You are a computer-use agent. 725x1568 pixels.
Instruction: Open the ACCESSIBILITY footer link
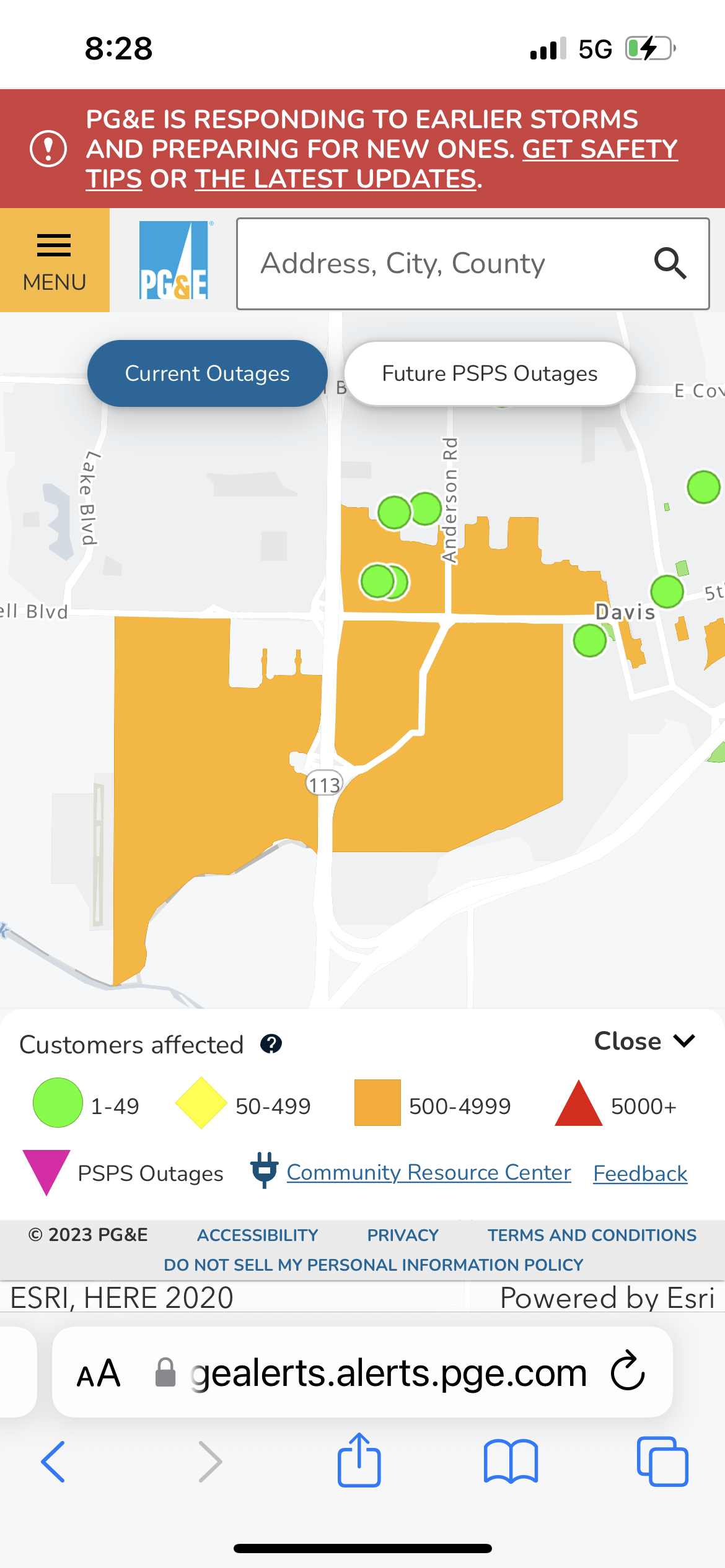click(x=257, y=1235)
